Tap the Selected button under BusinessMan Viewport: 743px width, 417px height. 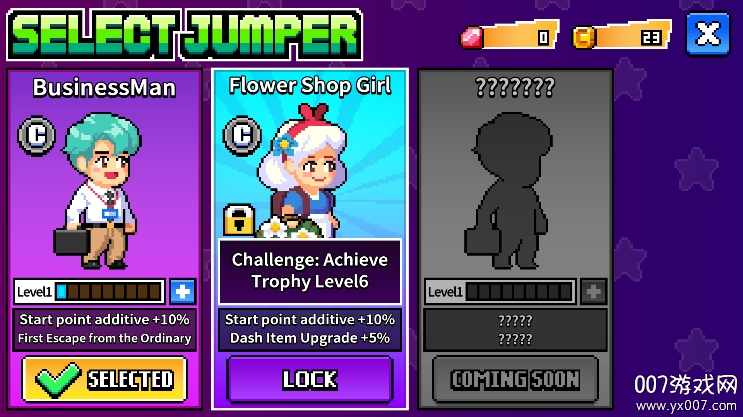[104, 380]
